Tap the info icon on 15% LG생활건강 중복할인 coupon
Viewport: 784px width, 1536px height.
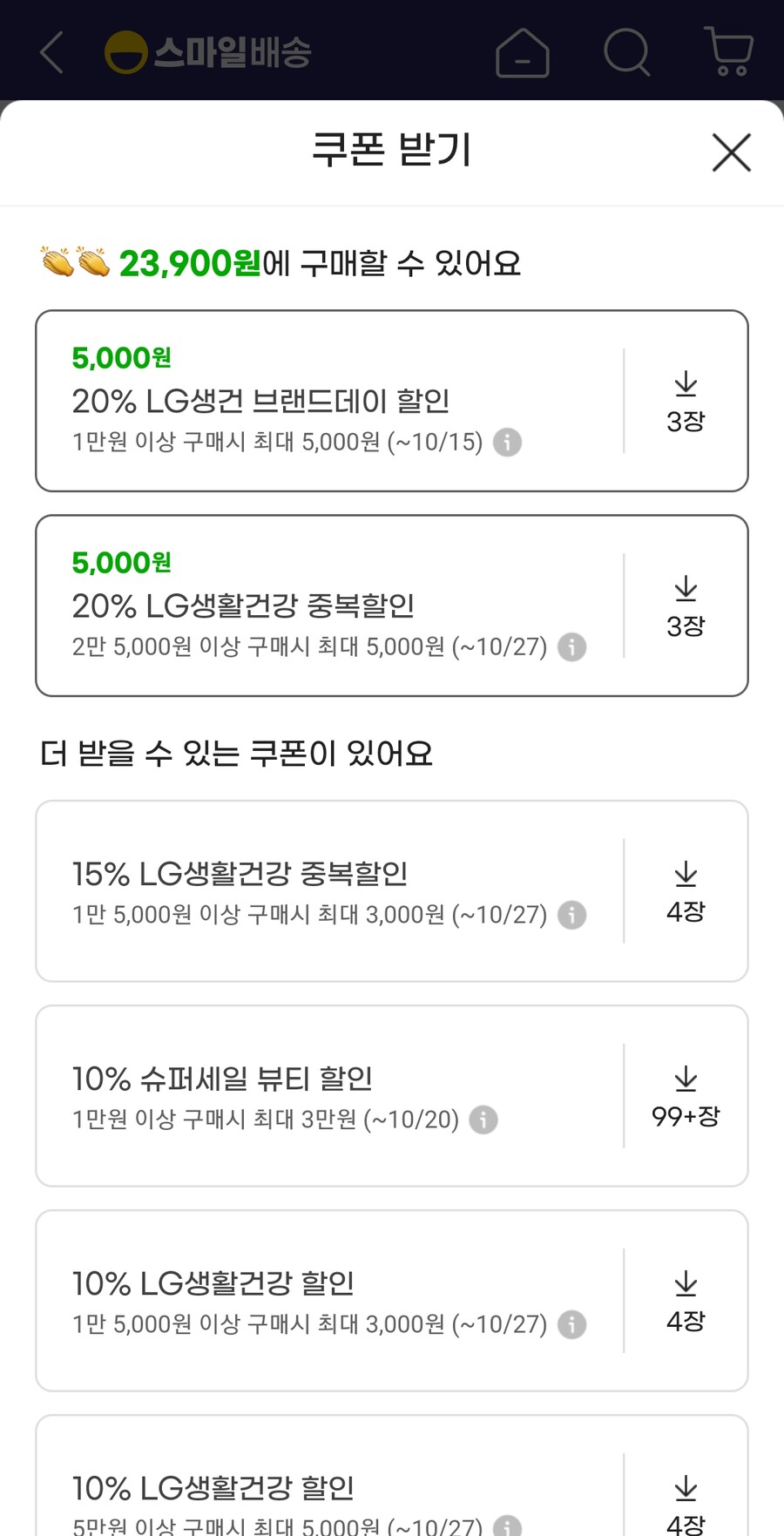pyautogui.click(x=571, y=916)
